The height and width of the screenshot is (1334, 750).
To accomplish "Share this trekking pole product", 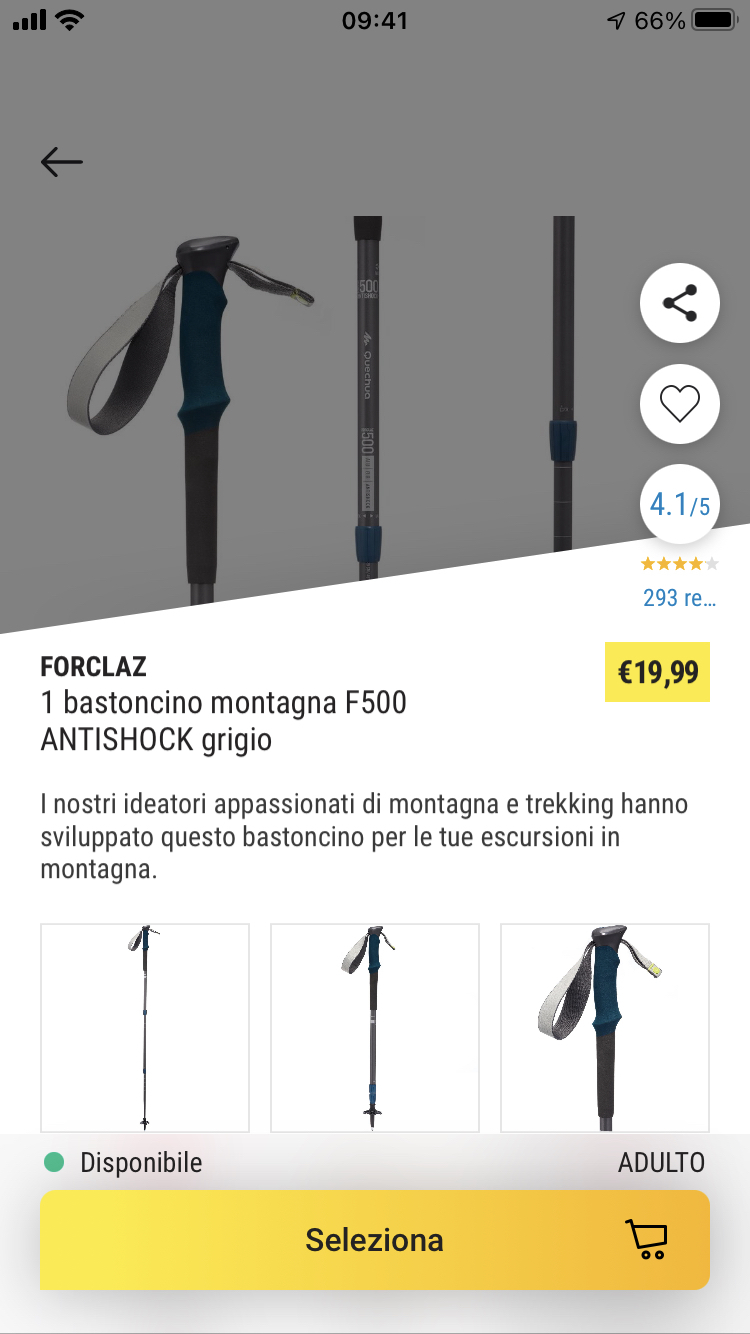I will 680,304.
